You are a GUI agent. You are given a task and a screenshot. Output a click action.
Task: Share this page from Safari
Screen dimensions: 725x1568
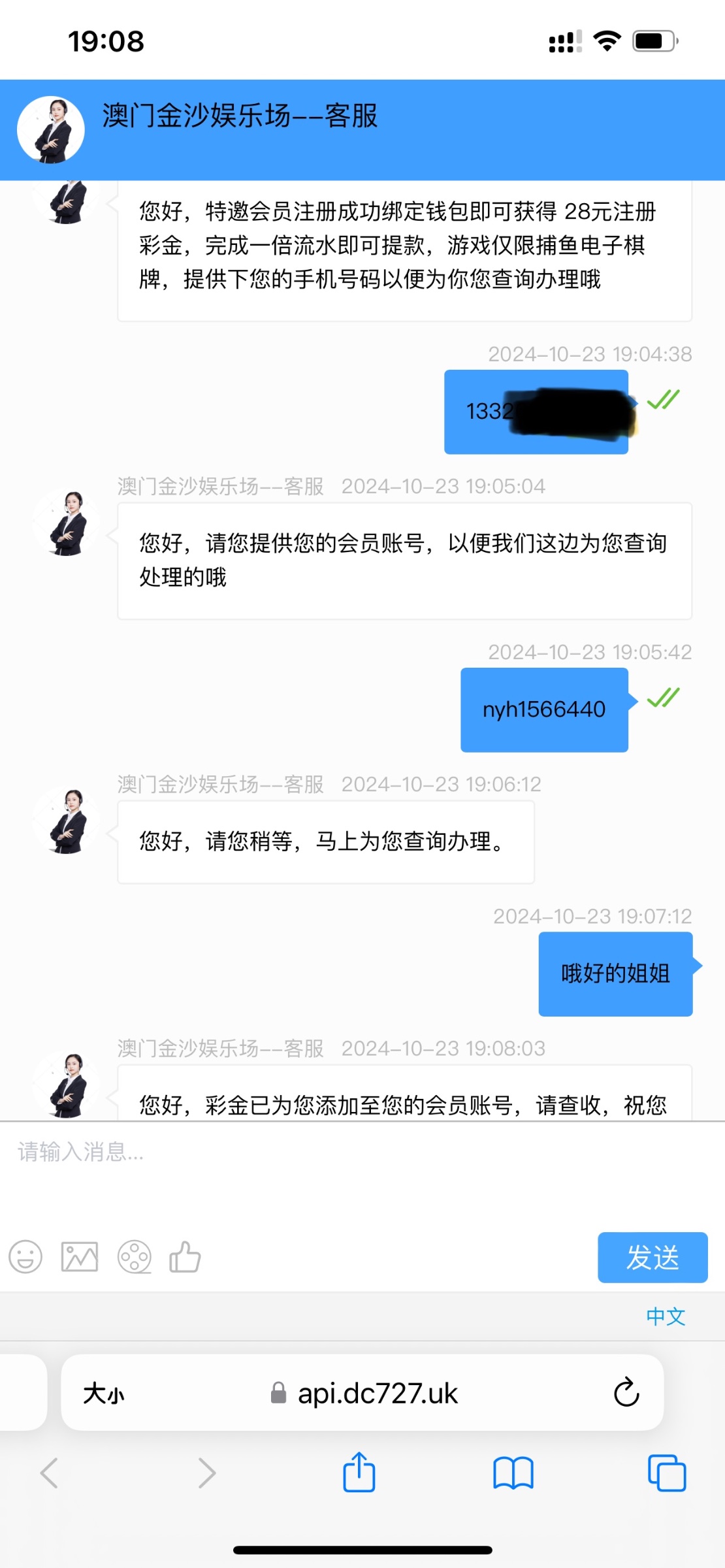click(x=359, y=1472)
